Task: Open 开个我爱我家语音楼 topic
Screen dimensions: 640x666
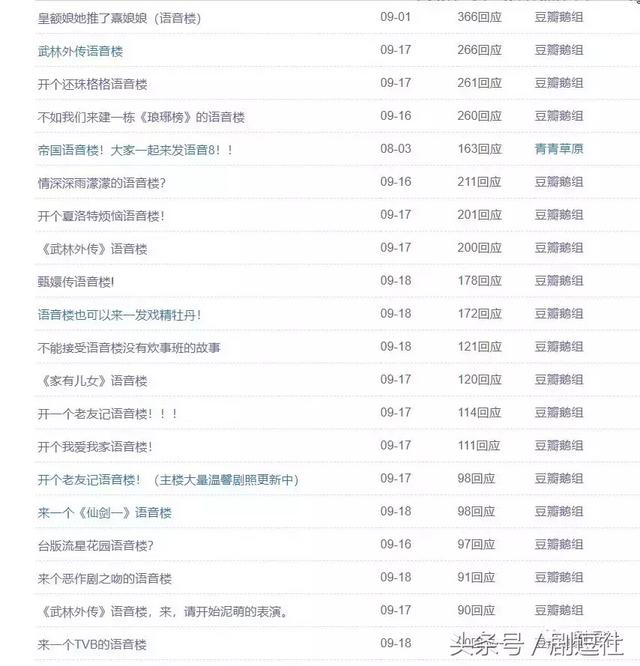Action: click(95, 447)
